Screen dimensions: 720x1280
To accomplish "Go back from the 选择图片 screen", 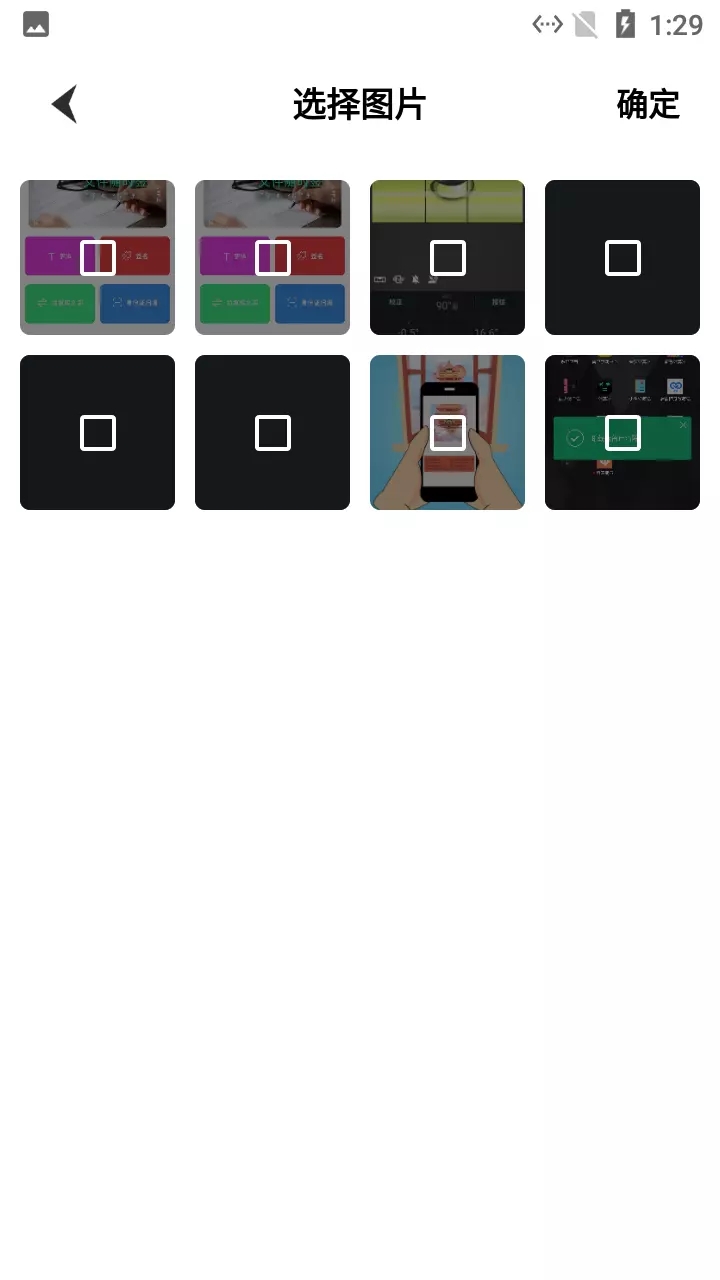I will (x=66, y=104).
